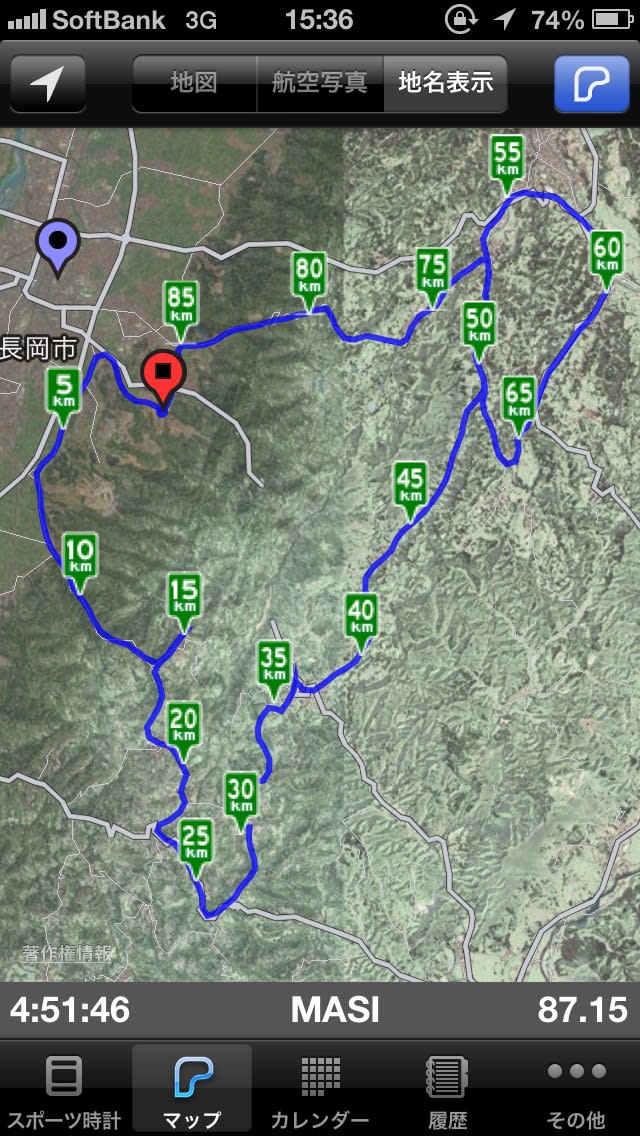Open 著作権情報 copyright info link
Image resolution: width=640 pixels, height=1136 pixels.
[x=68, y=954]
